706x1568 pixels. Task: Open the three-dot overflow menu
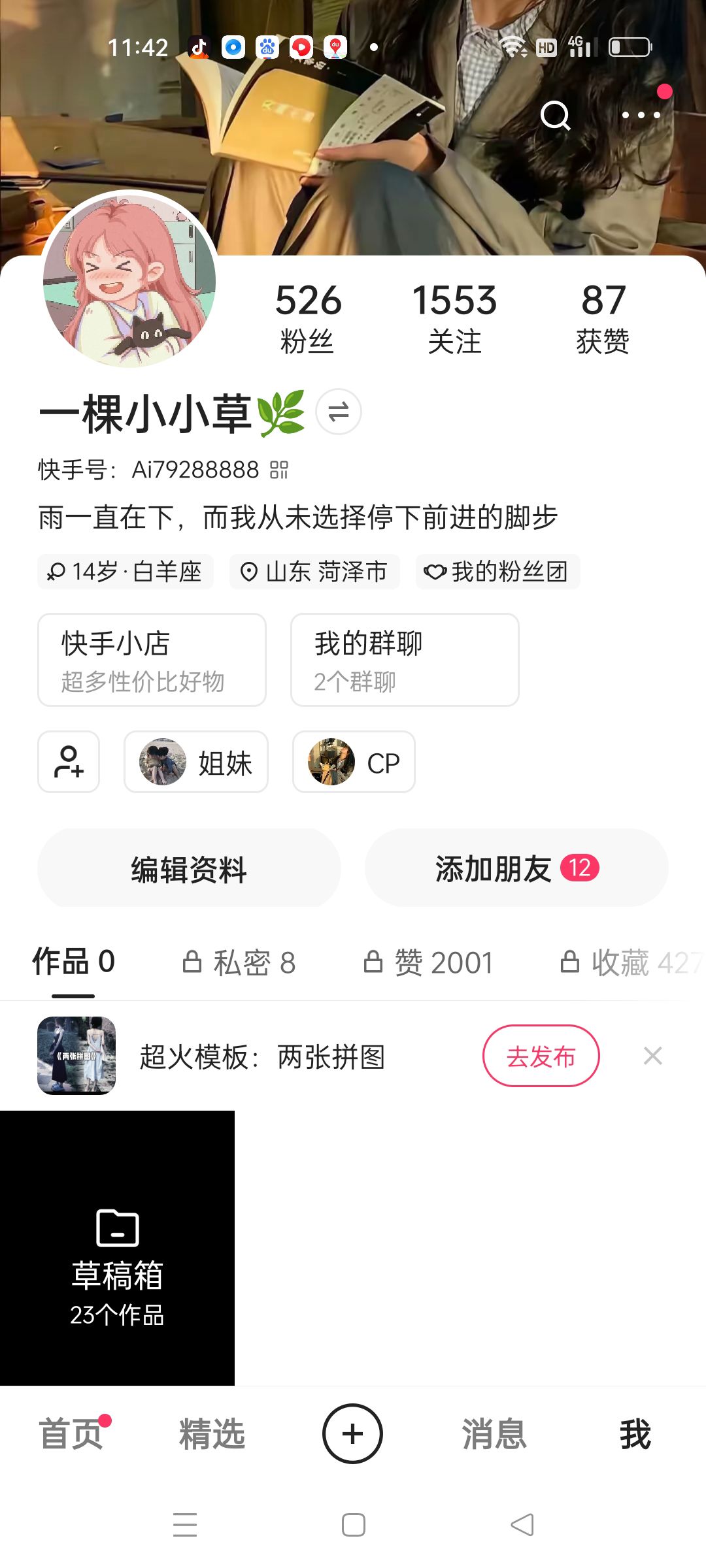pos(641,115)
